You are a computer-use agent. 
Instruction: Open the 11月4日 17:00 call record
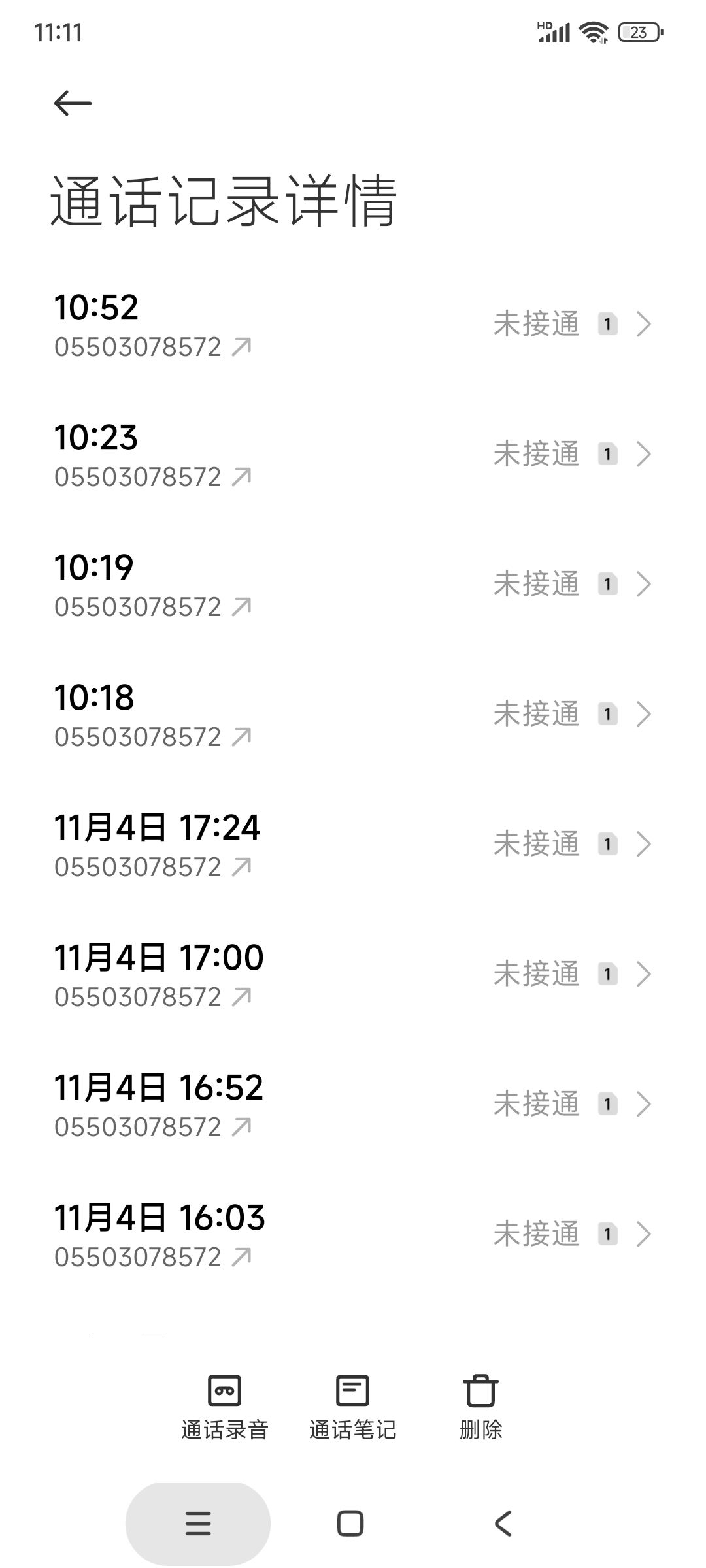coord(353,975)
